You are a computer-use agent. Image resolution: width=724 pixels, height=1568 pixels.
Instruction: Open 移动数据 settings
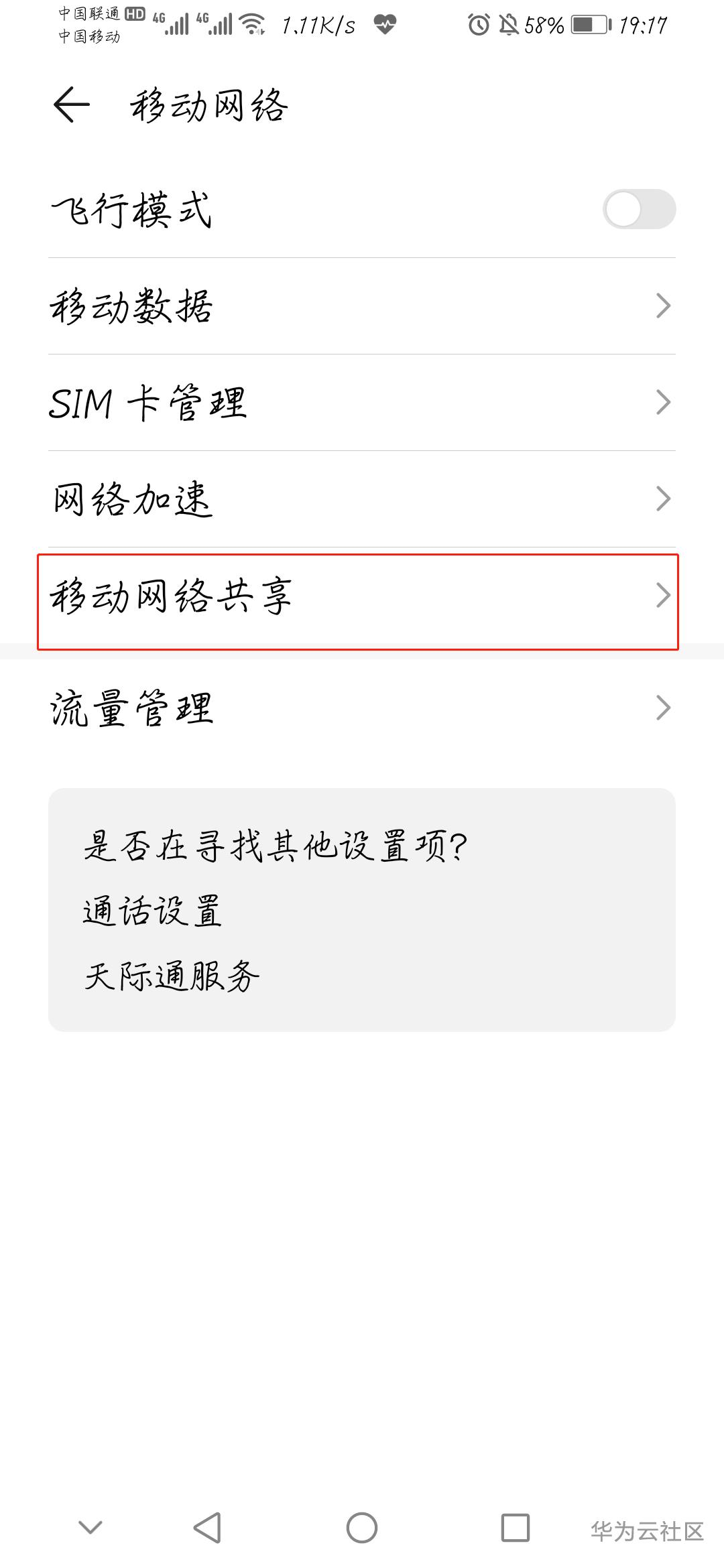click(x=362, y=306)
